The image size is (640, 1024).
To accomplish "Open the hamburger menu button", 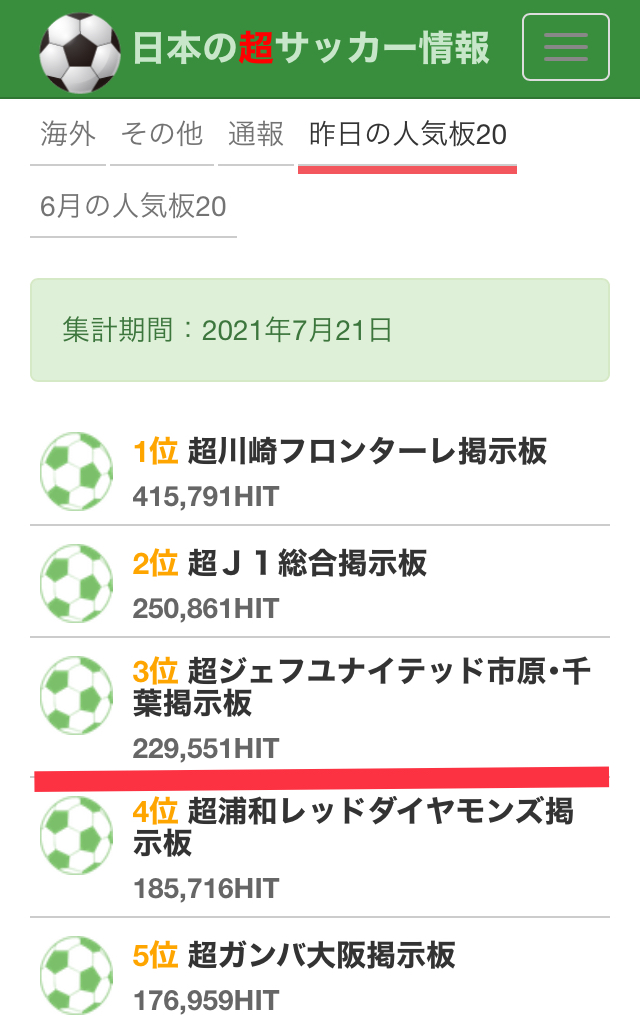I will (x=566, y=48).
